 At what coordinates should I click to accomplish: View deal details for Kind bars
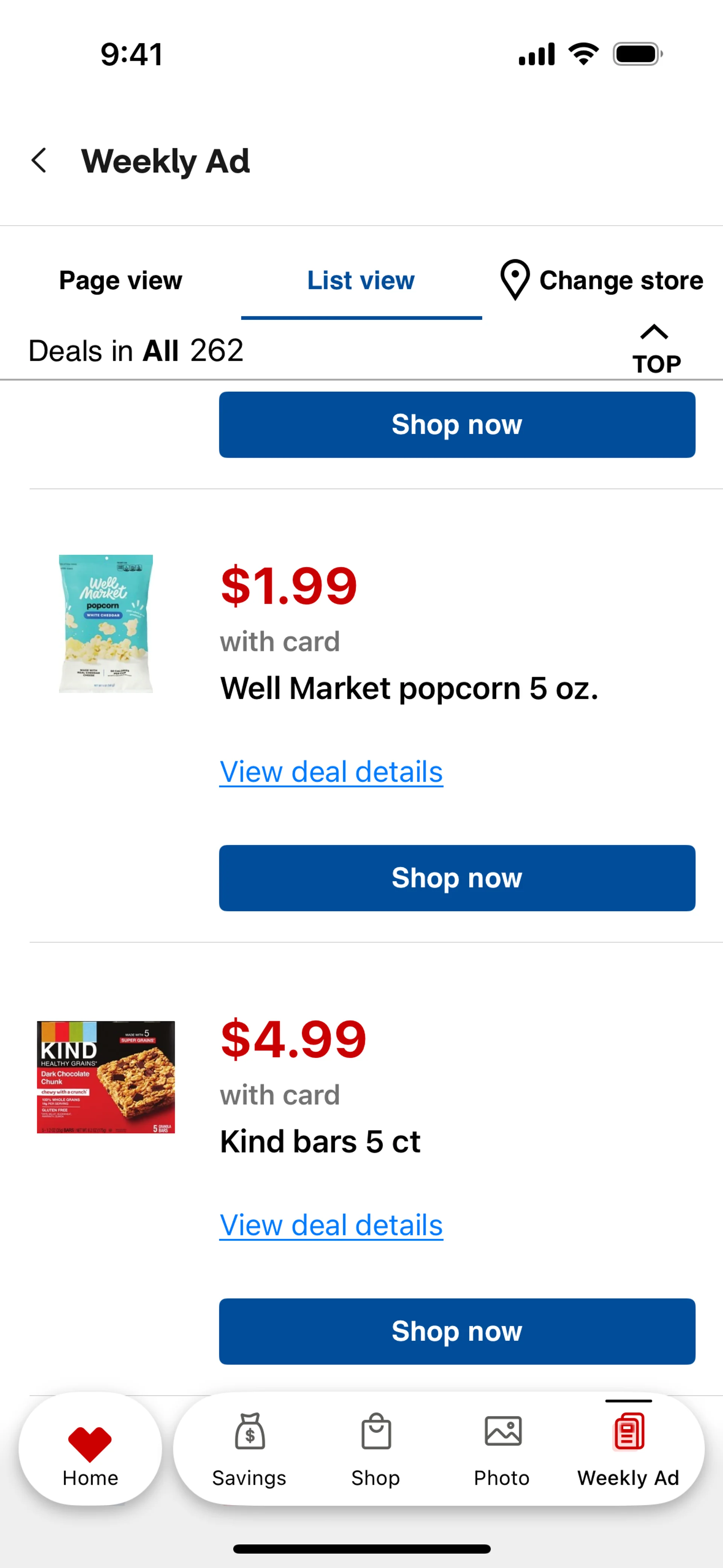click(331, 1225)
